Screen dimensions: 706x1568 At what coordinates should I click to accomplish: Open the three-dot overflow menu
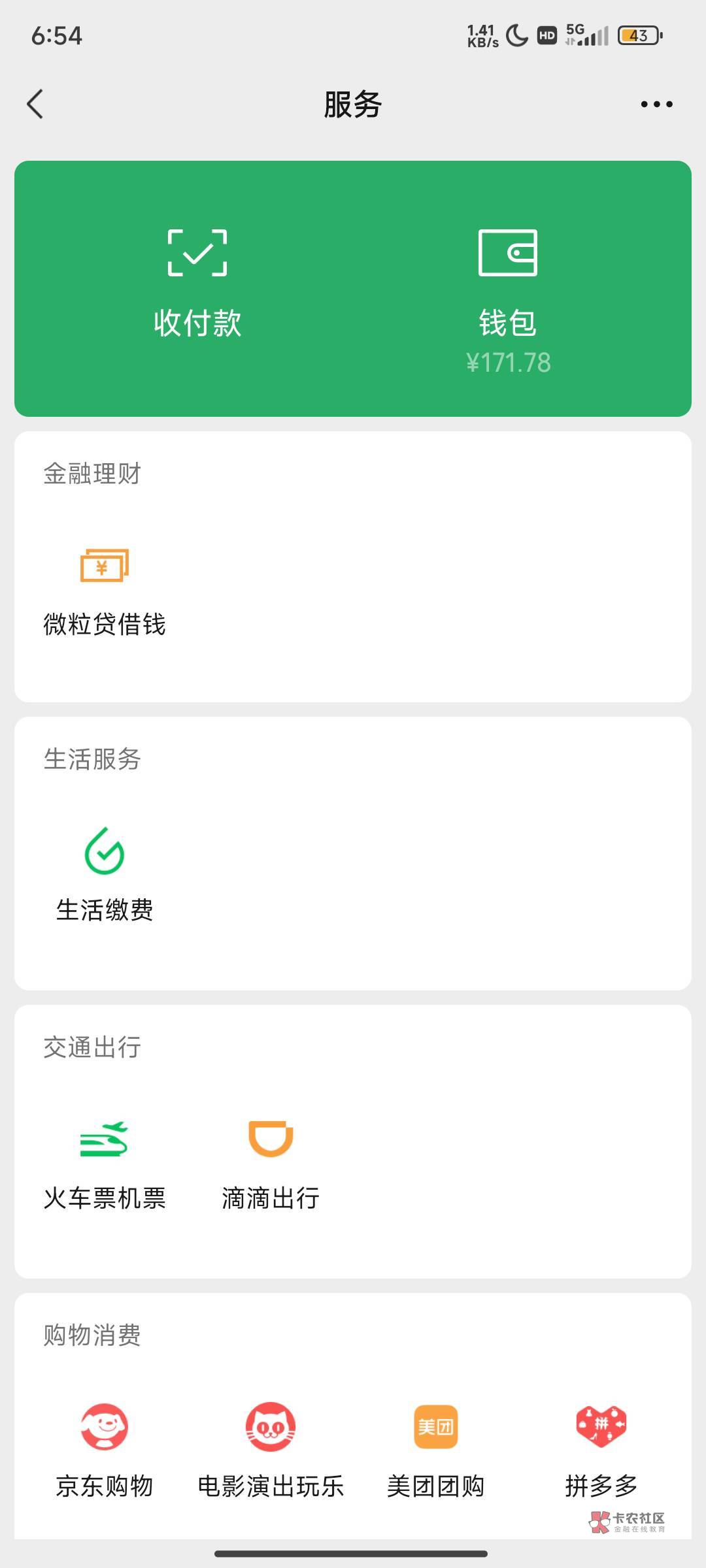(x=656, y=104)
